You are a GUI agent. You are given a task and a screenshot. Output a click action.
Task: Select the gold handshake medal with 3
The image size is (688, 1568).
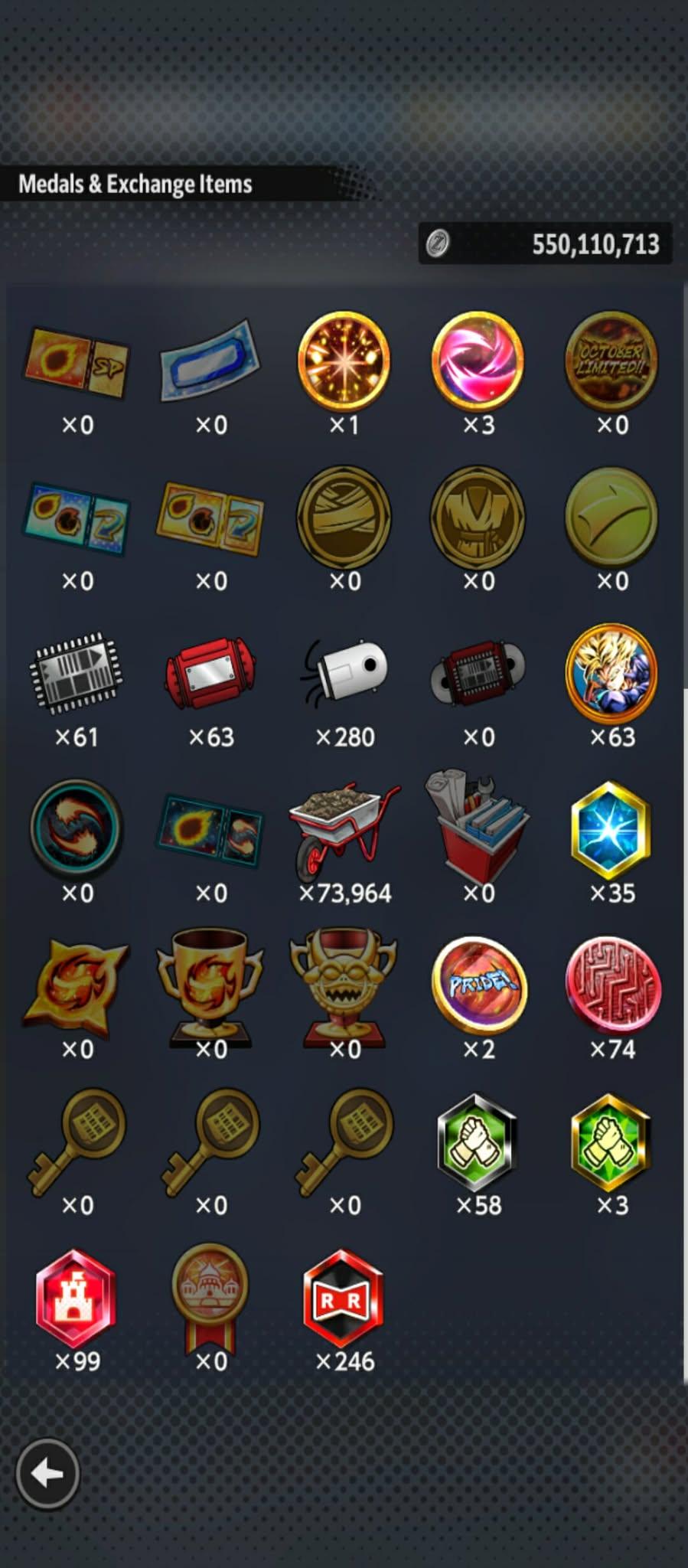click(611, 1142)
